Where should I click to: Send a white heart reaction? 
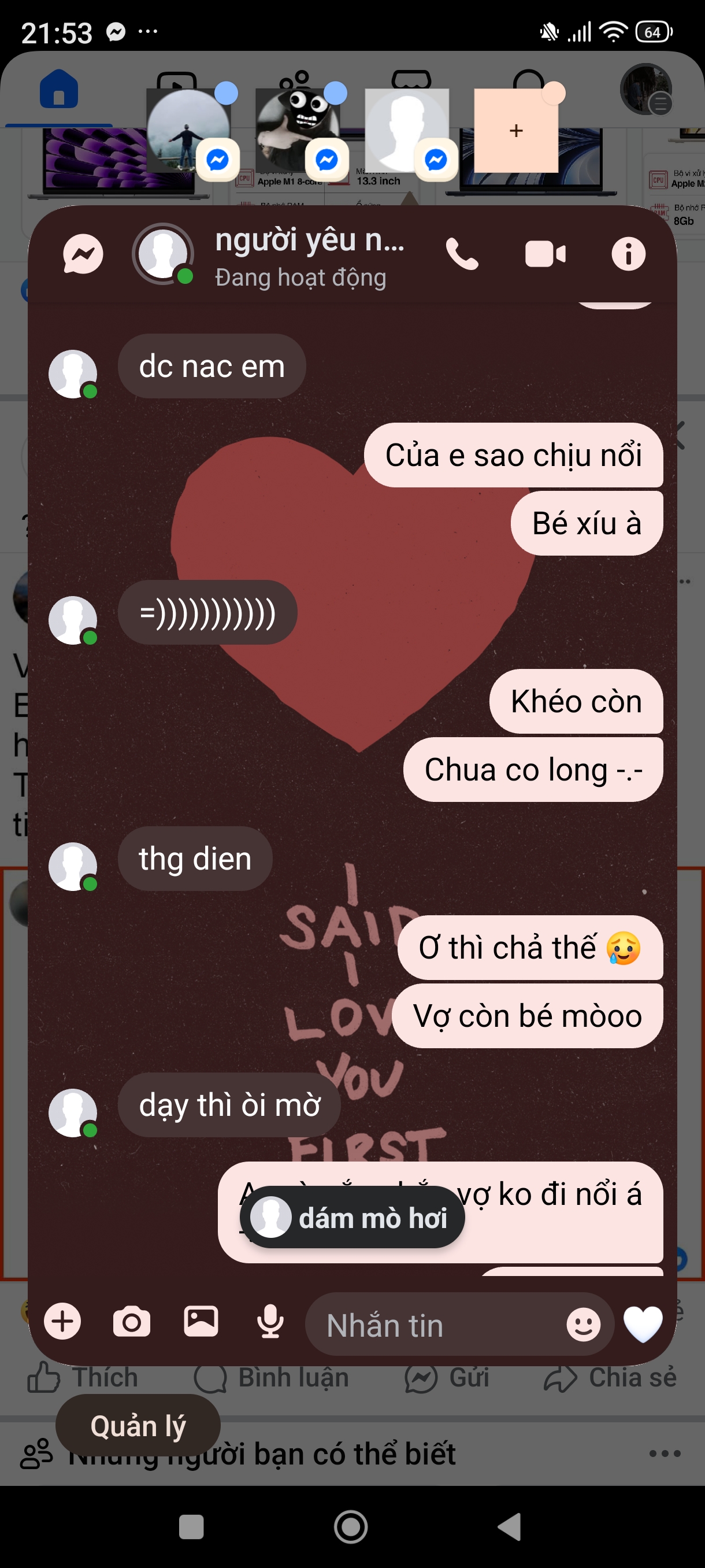643,1324
